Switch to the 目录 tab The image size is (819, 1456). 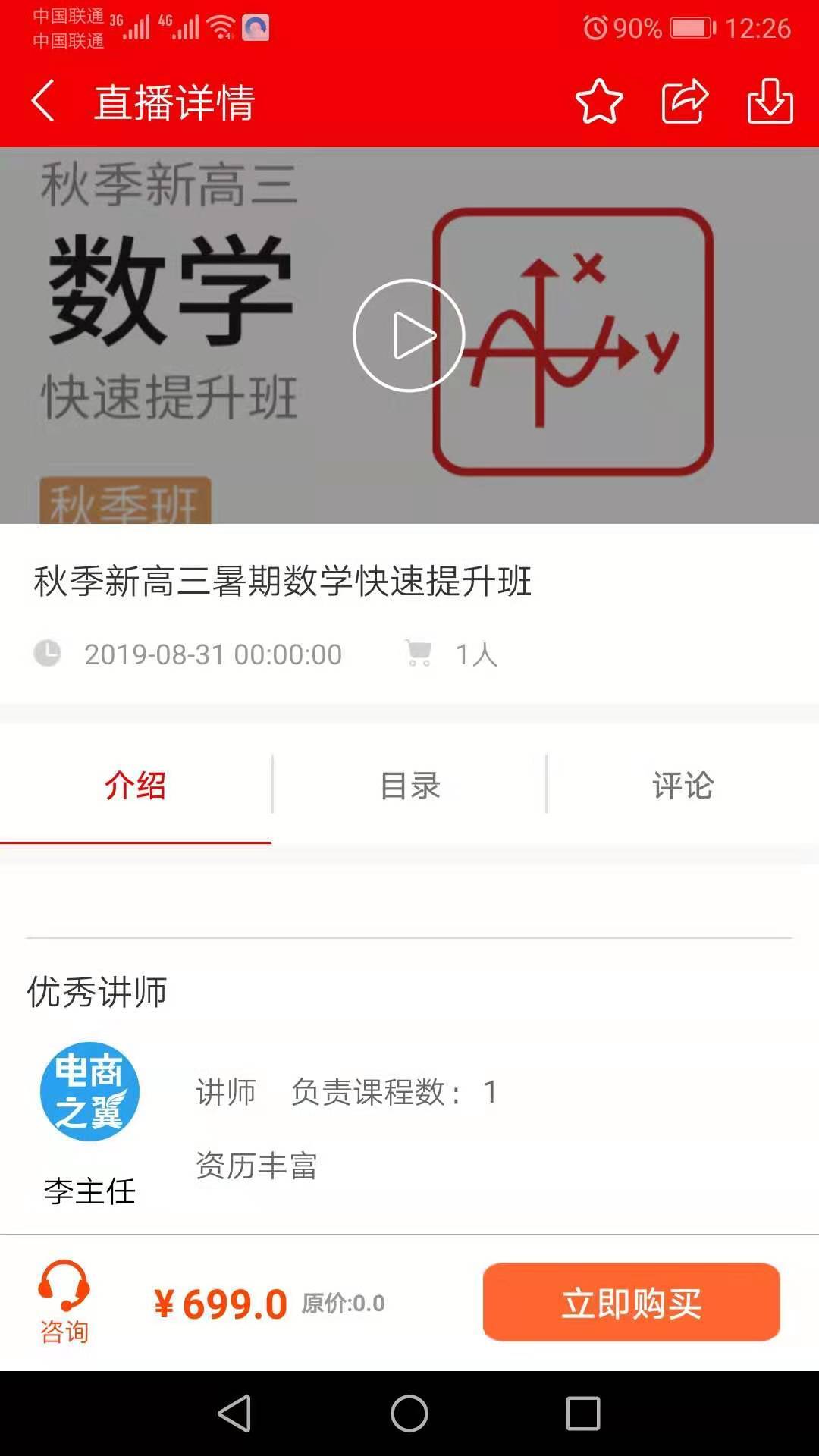pos(409,787)
